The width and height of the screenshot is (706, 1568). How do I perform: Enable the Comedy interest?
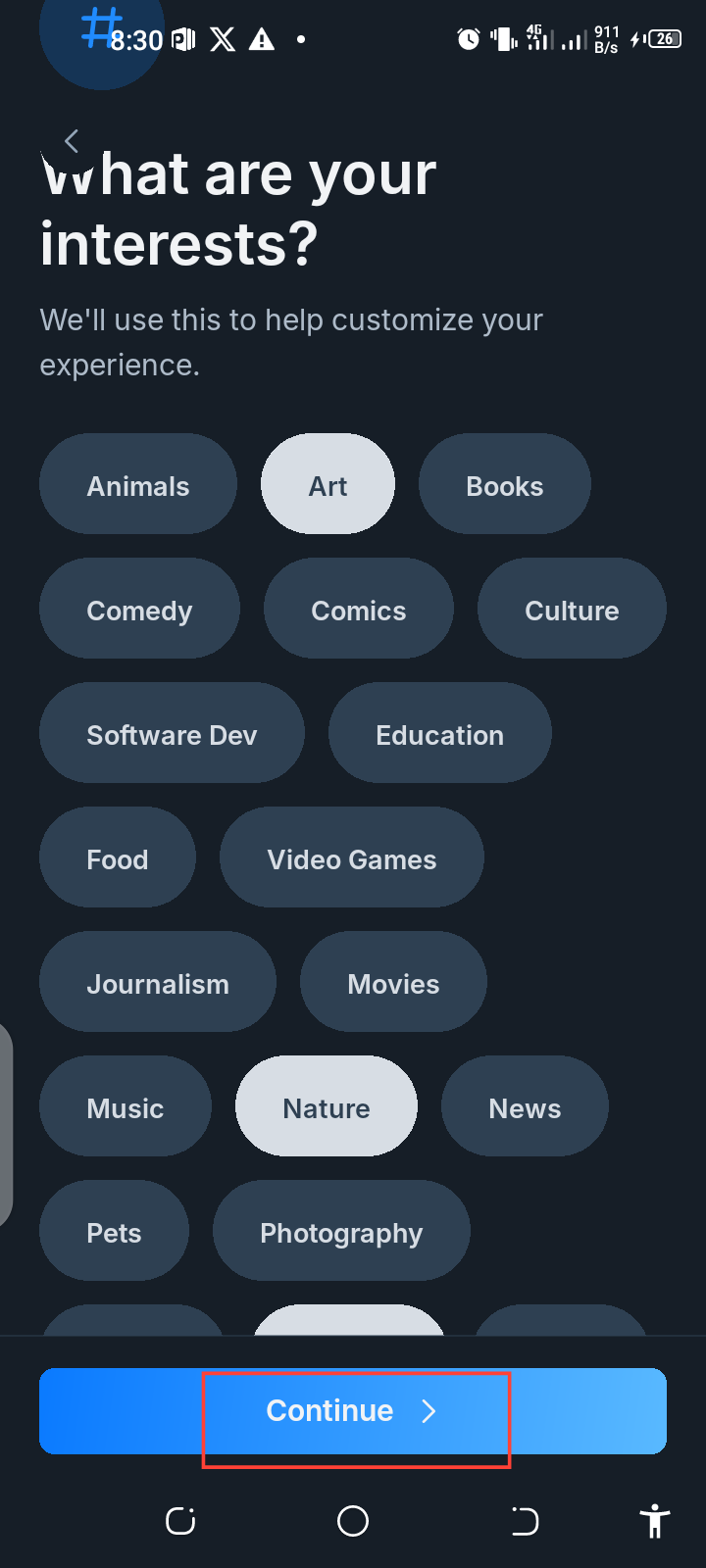pos(139,609)
